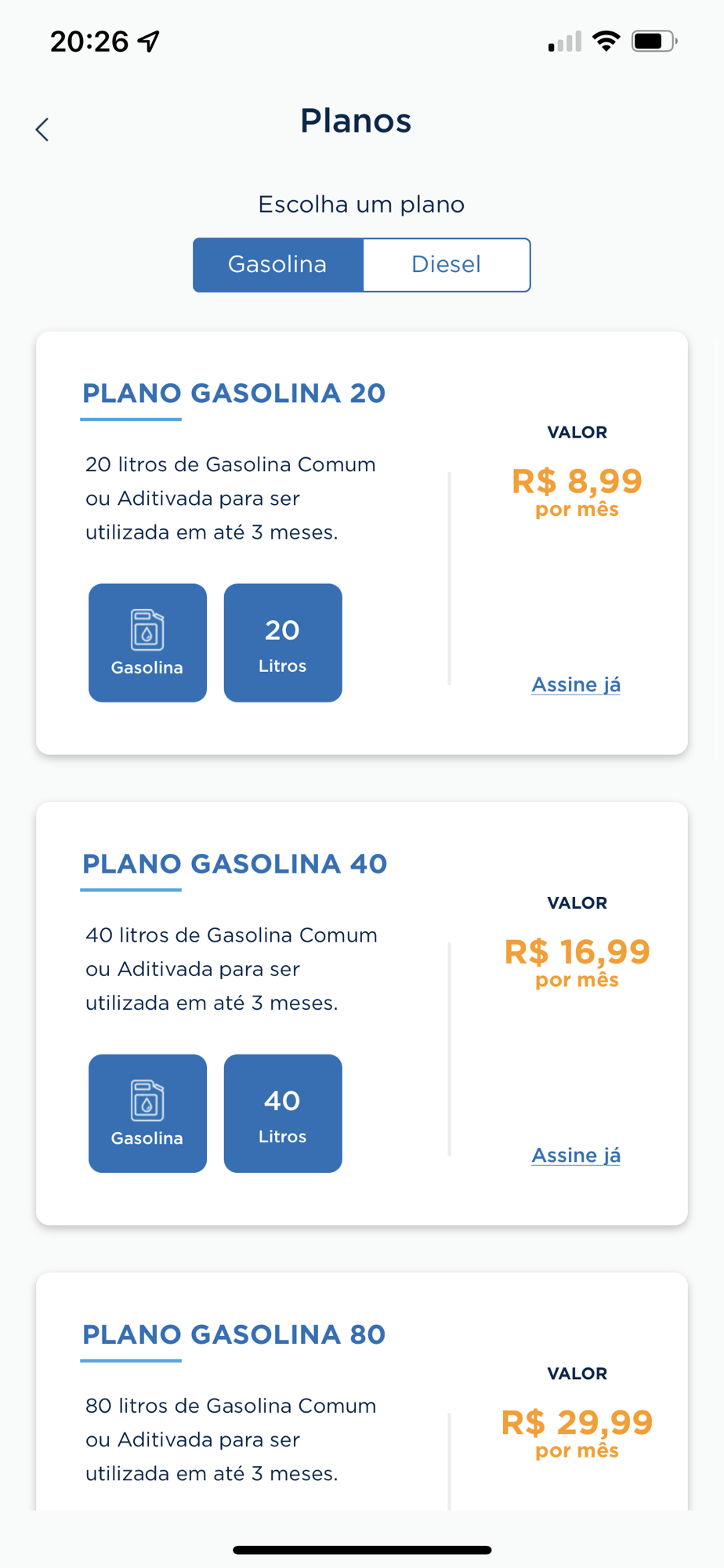The width and height of the screenshot is (724, 1568).
Task: Tap Assine já for Plano Gasolina 20
Action: (x=576, y=684)
